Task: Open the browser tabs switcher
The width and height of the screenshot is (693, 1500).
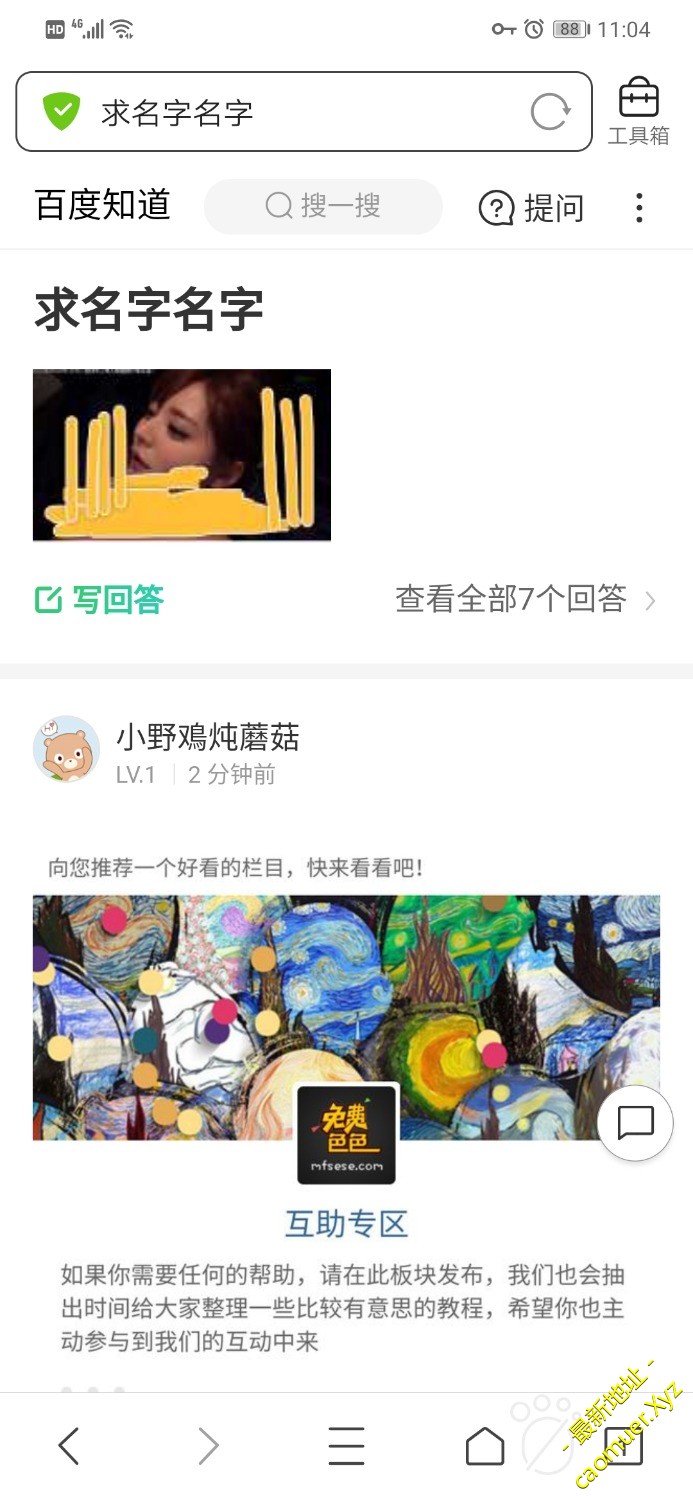Action: [x=623, y=1445]
